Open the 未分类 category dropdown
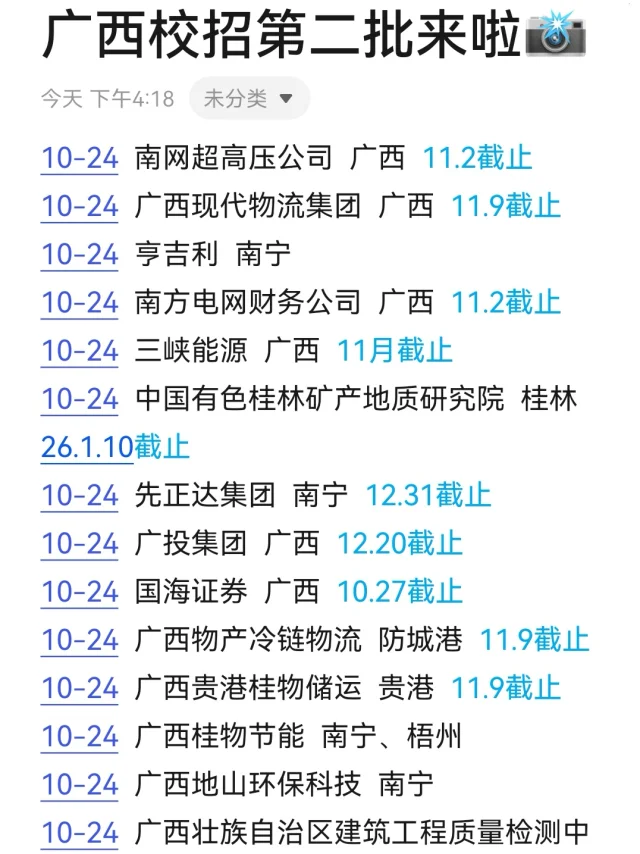Screen dimensions: 640x854 tap(249, 99)
